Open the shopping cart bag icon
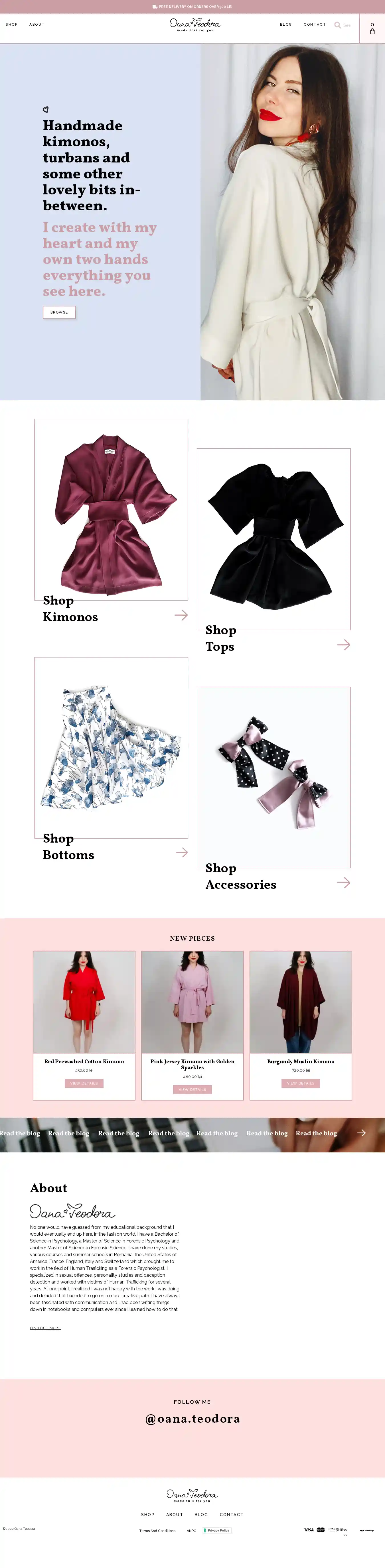385x1568 pixels. point(372,30)
